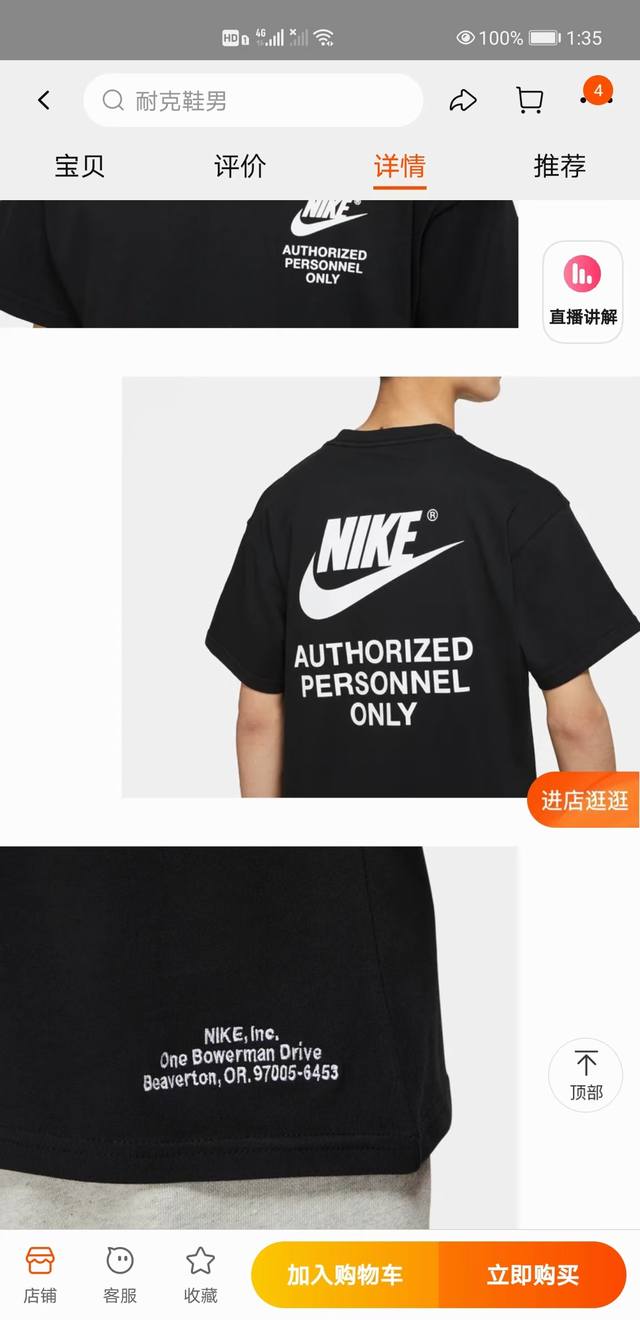Tap 立即购买 to buy now

tap(532, 1275)
